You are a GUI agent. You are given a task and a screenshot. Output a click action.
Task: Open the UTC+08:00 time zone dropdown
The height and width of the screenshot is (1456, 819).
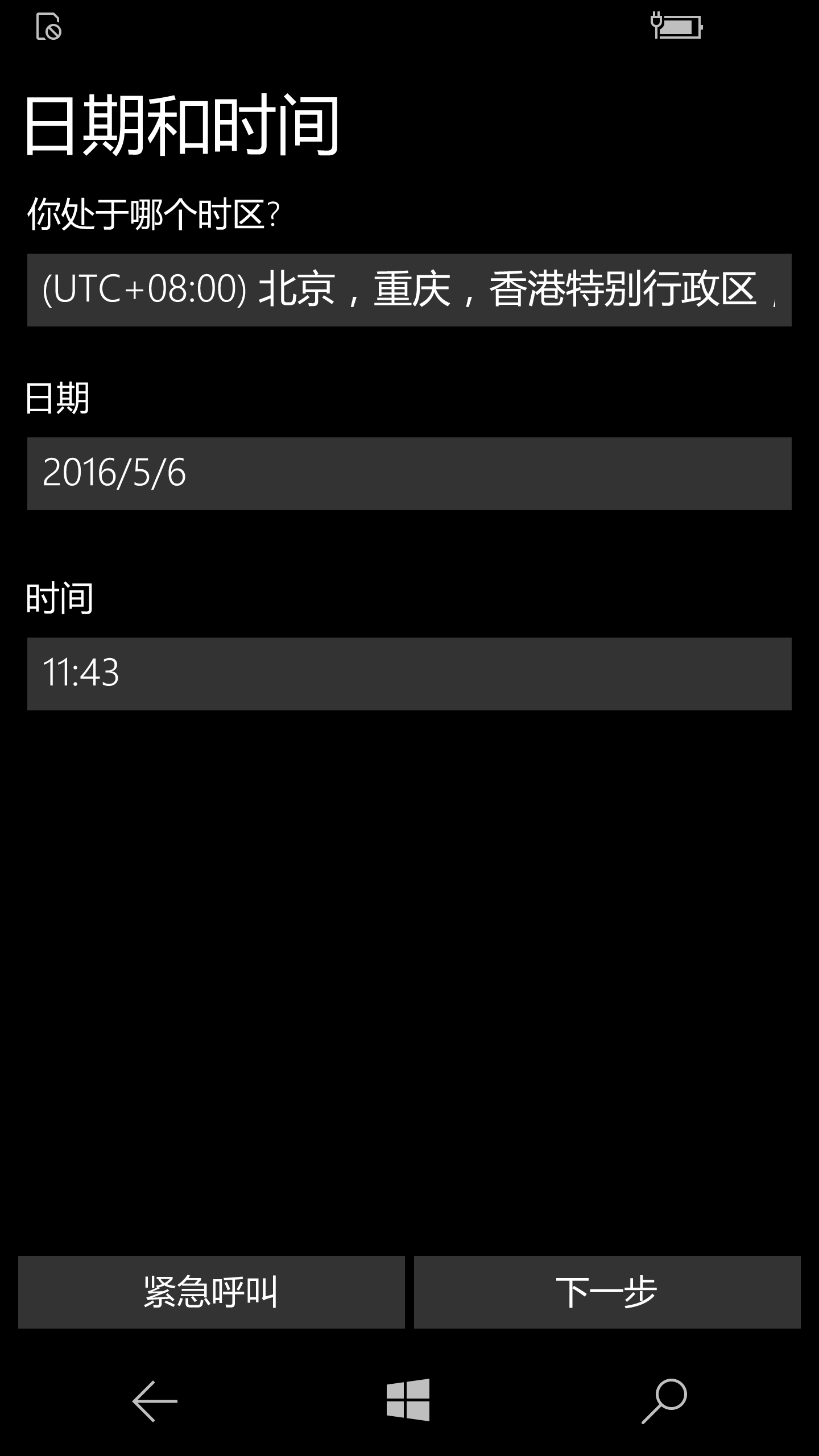point(409,290)
